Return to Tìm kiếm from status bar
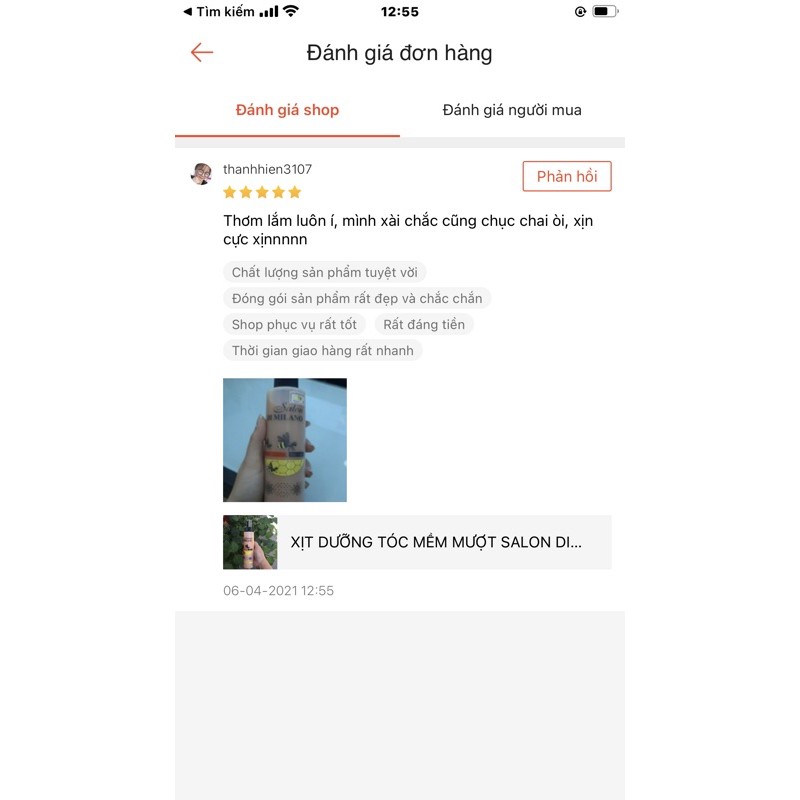This screenshot has height=800, width=800. [218, 12]
